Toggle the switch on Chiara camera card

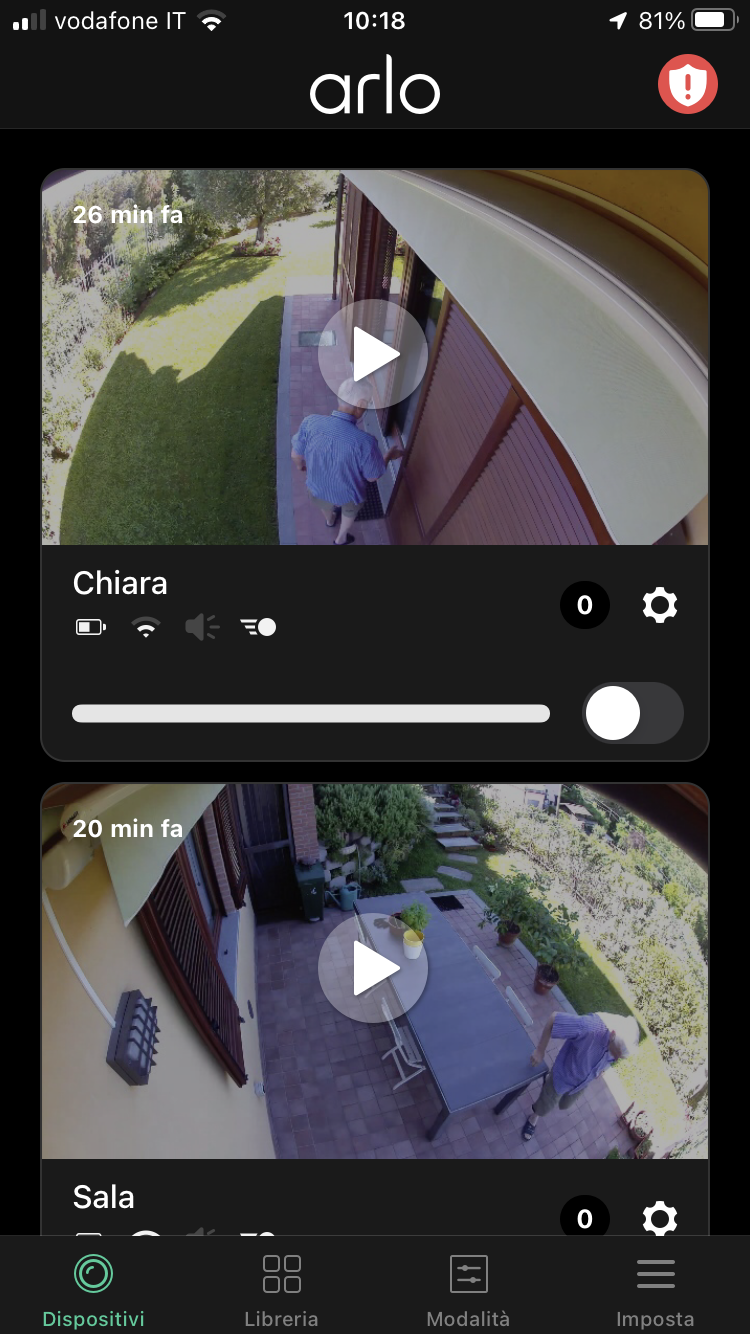(x=633, y=713)
